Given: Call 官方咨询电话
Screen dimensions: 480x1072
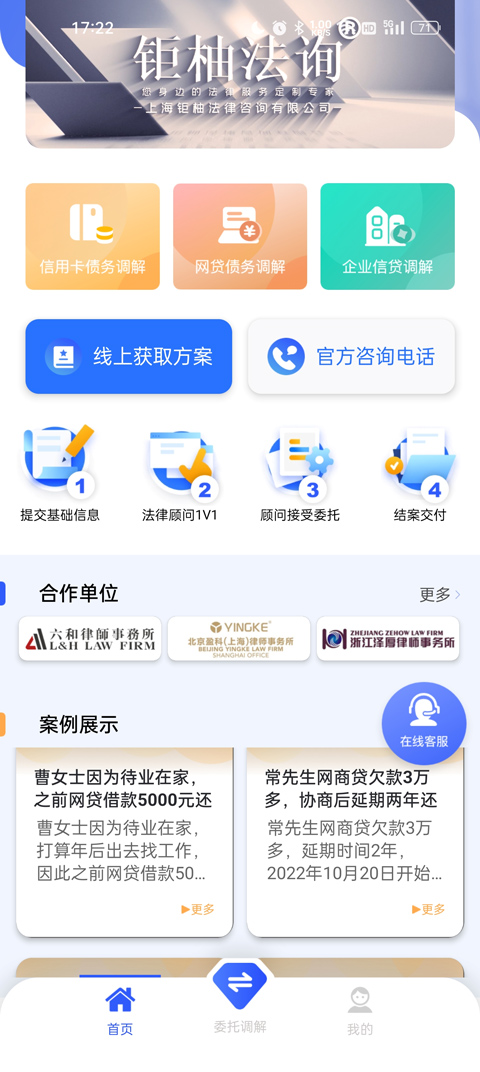Looking at the screenshot, I should click(351, 356).
